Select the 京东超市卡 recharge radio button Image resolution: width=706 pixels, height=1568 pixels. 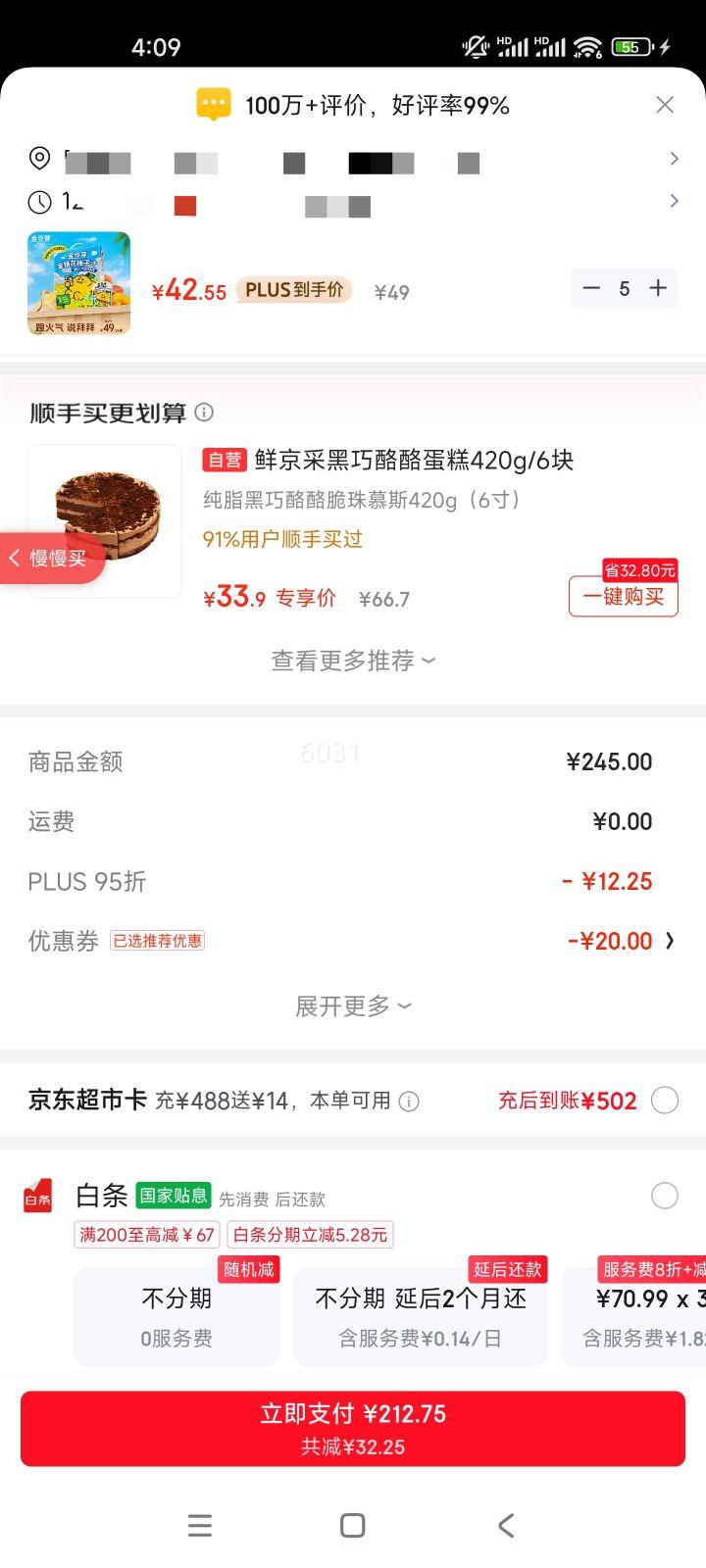pos(665,1101)
